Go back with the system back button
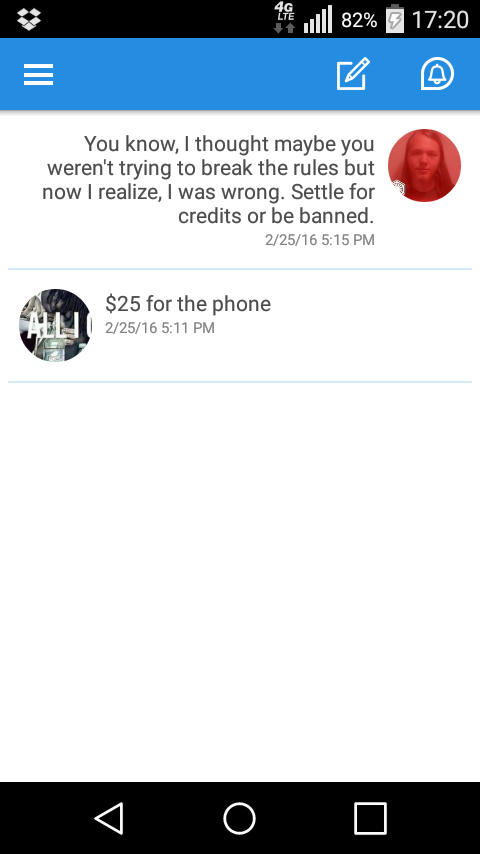Screen dimensions: 480x854 [x=110, y=818]
